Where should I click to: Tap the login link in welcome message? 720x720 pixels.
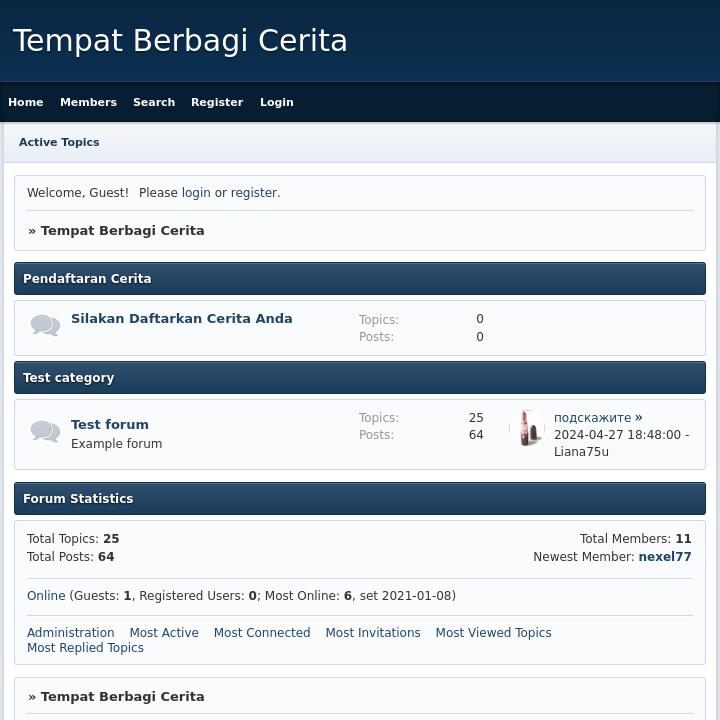[196, 193]
